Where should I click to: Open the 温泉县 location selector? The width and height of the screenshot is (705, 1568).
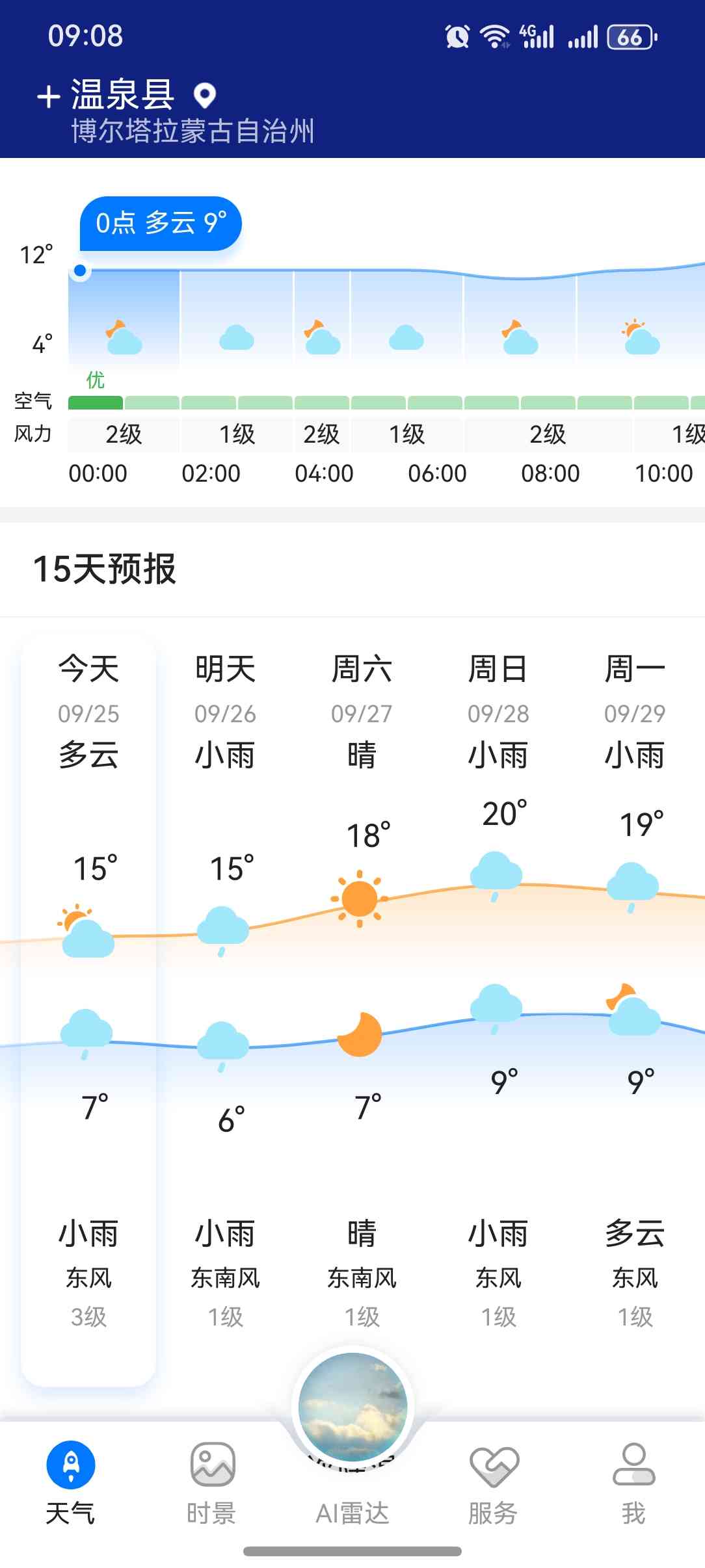[x=123, y=95]
